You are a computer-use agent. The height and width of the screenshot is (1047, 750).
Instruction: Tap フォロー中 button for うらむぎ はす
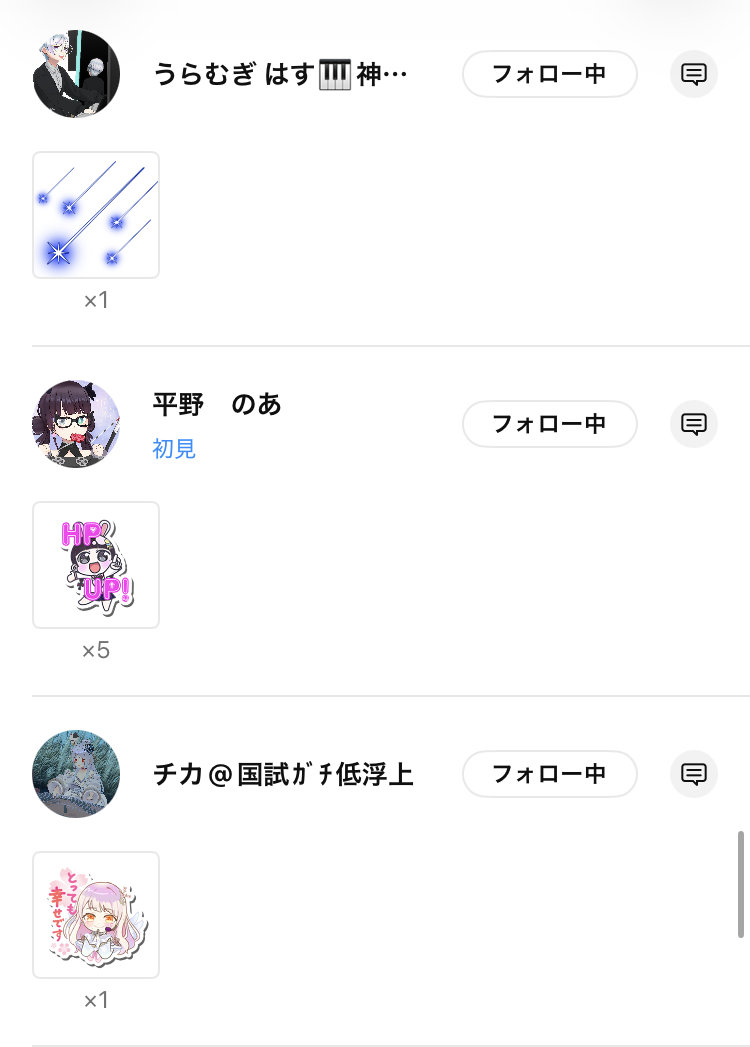[x=549, y=74]
